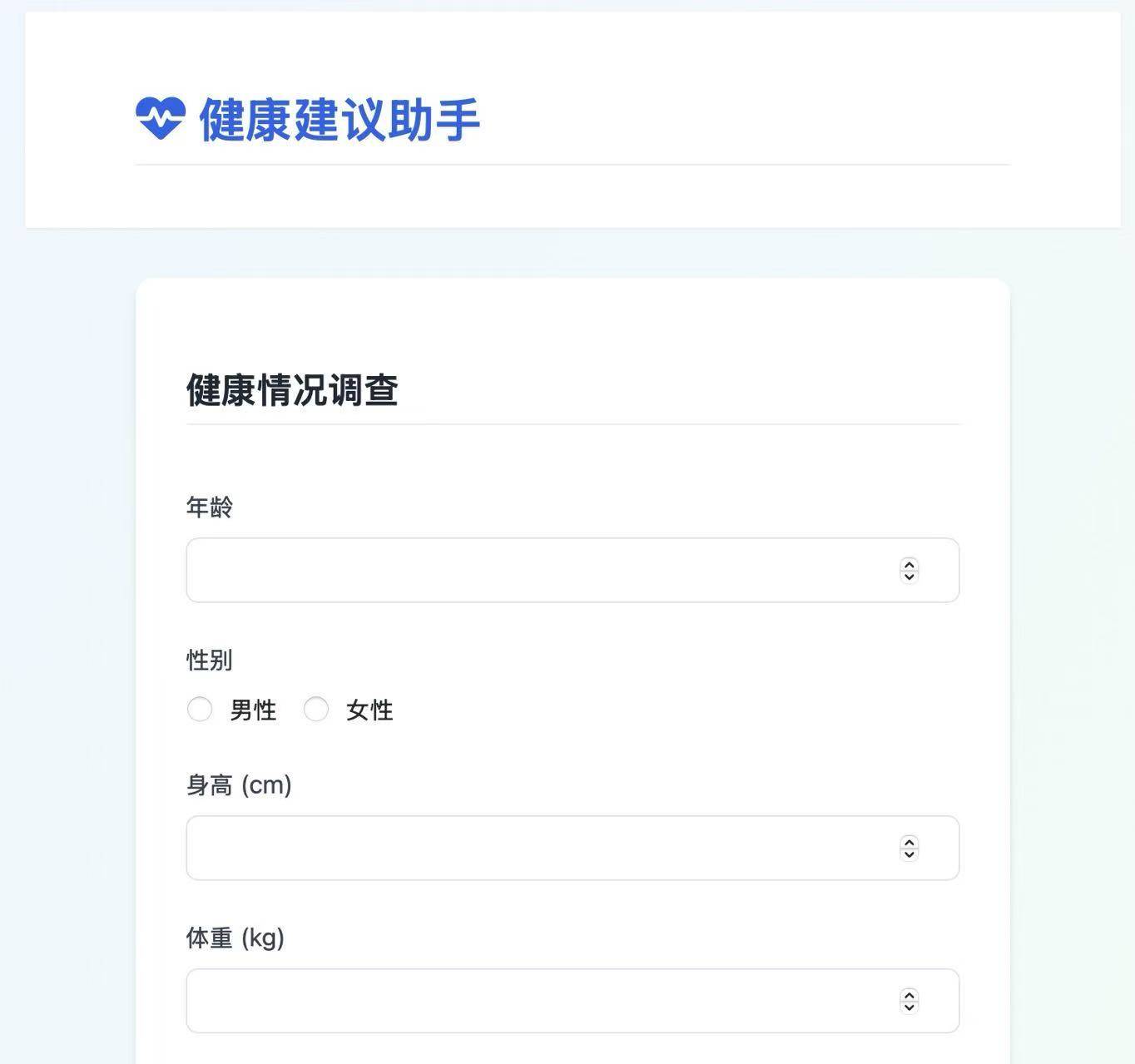Select the 男性 radio button
This screenshot has height=1064, width=1135.
[x=200, y=710]
